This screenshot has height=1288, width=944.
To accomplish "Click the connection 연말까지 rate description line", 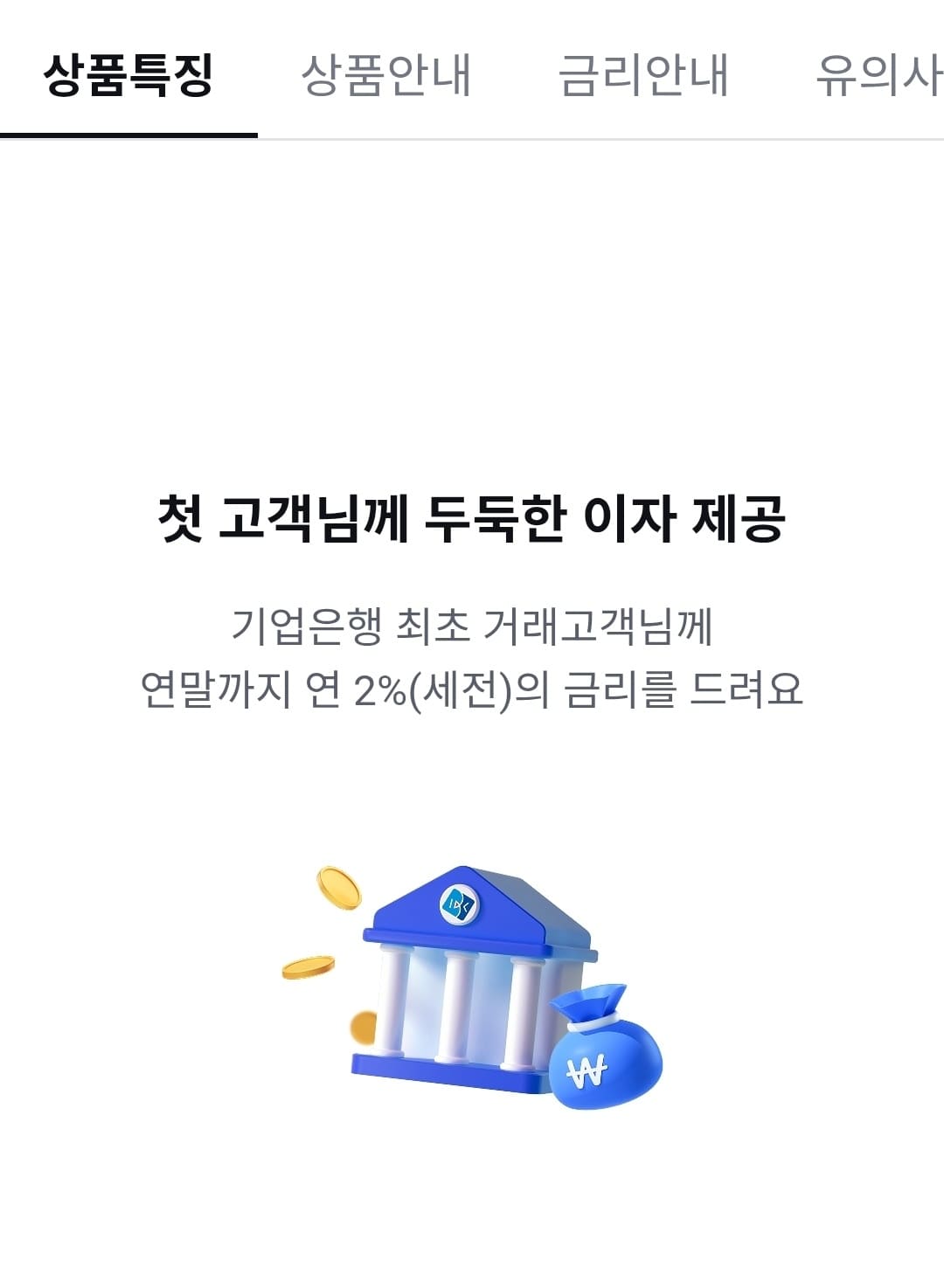I will [472, 690].
